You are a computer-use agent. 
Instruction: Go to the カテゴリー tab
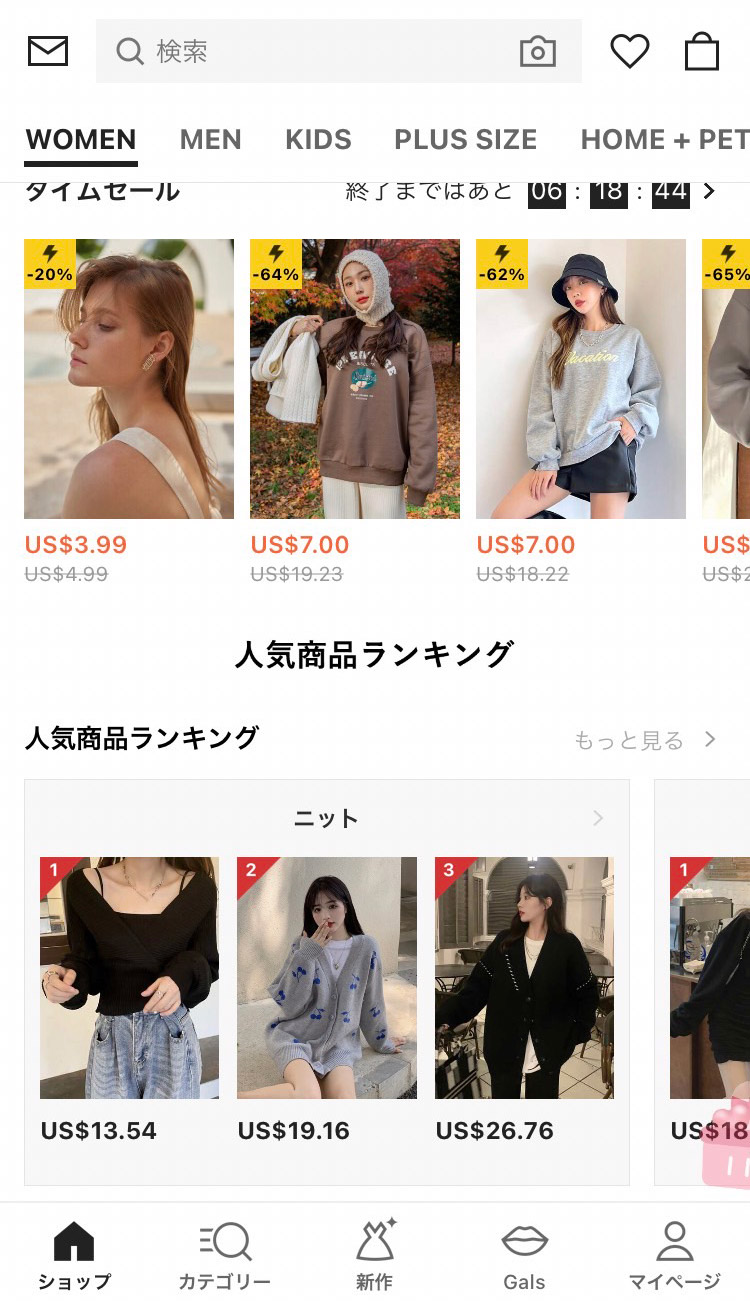pos(225,1255)
